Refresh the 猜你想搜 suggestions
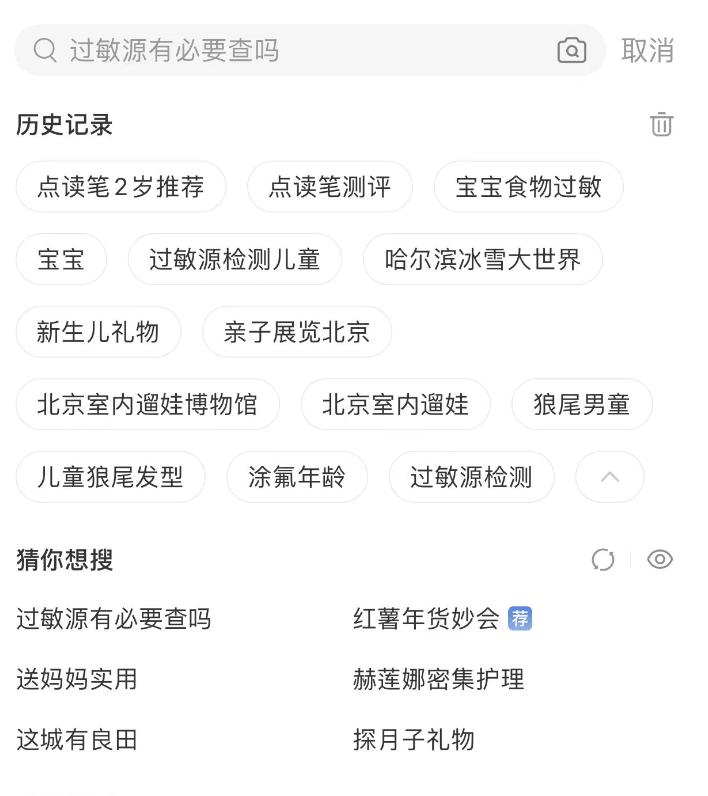708x796 pixels. click(602, 560)
